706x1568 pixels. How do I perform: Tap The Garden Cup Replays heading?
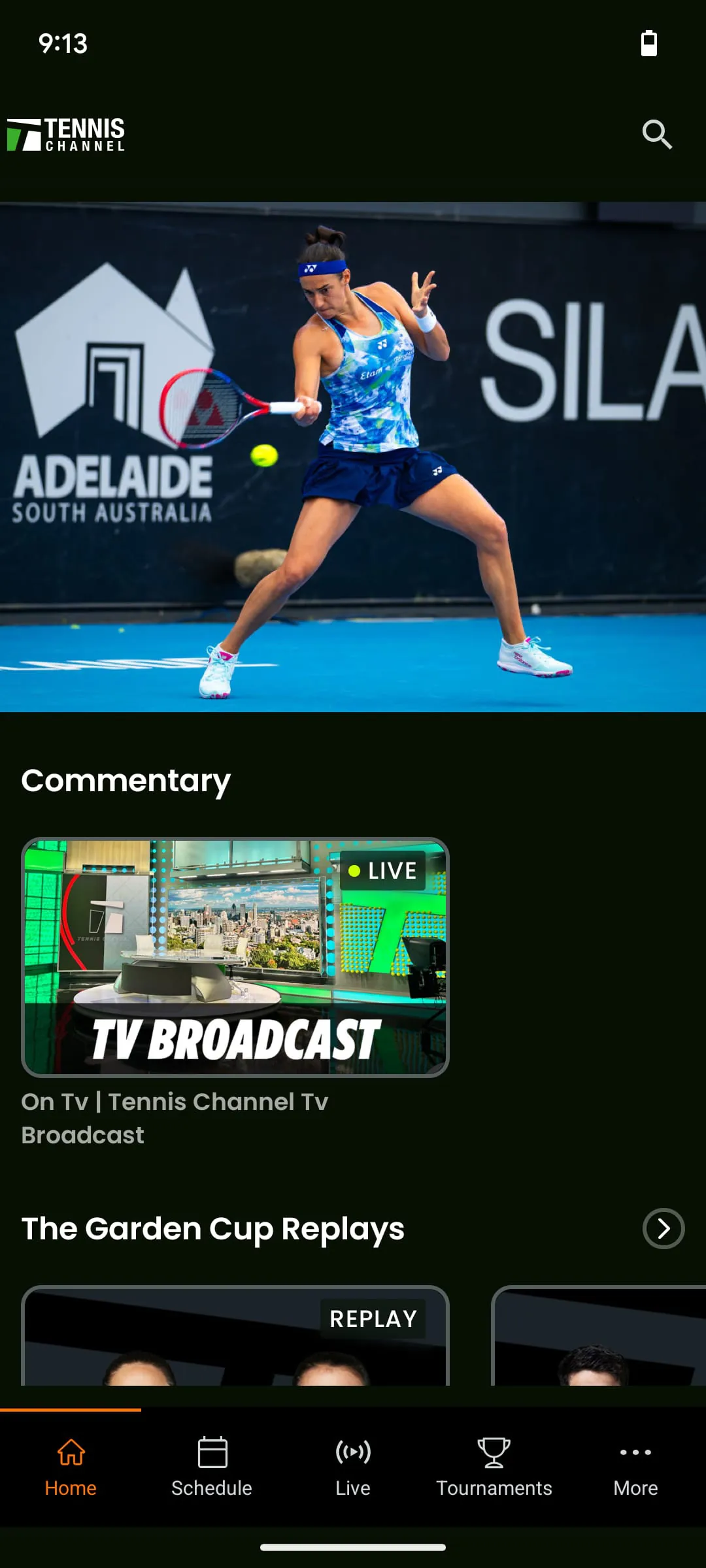212,1229
